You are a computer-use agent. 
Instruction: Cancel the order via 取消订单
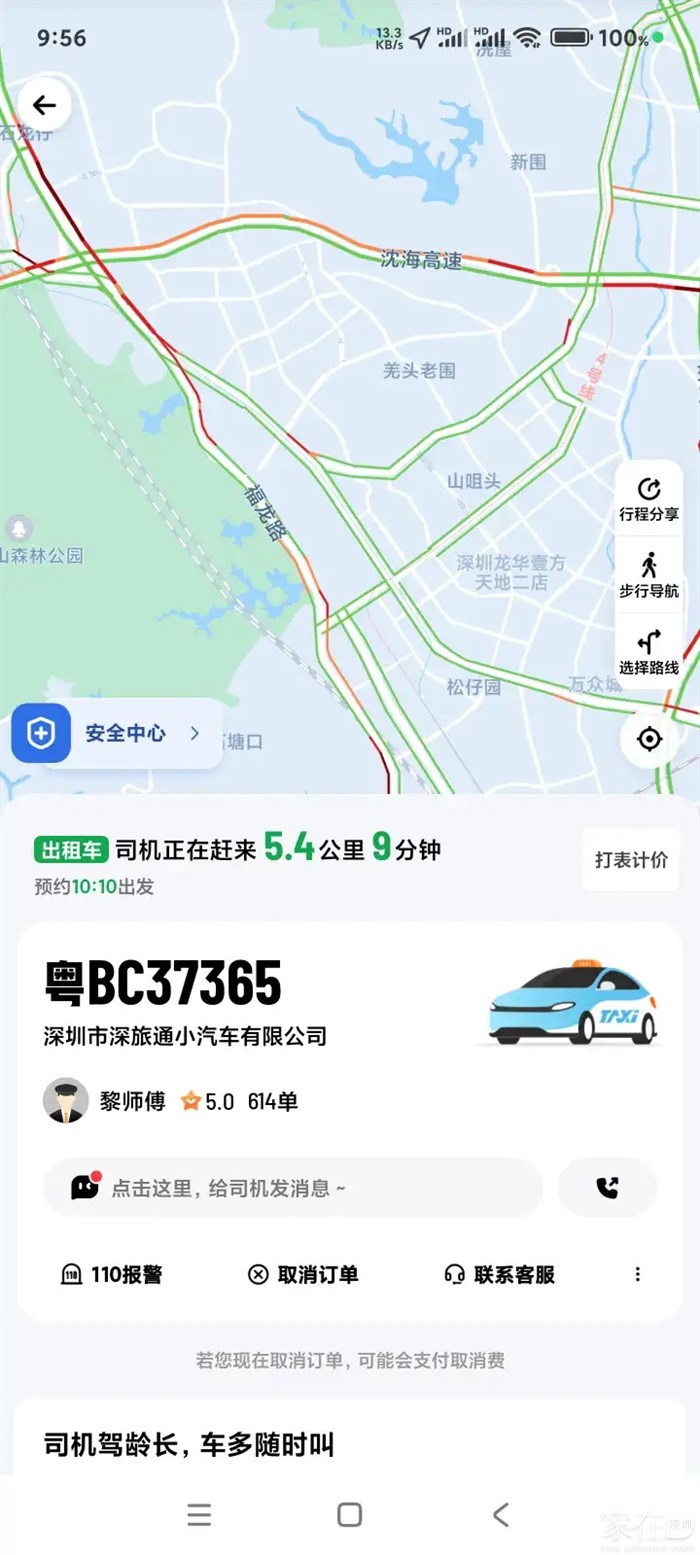point(303,1274)
